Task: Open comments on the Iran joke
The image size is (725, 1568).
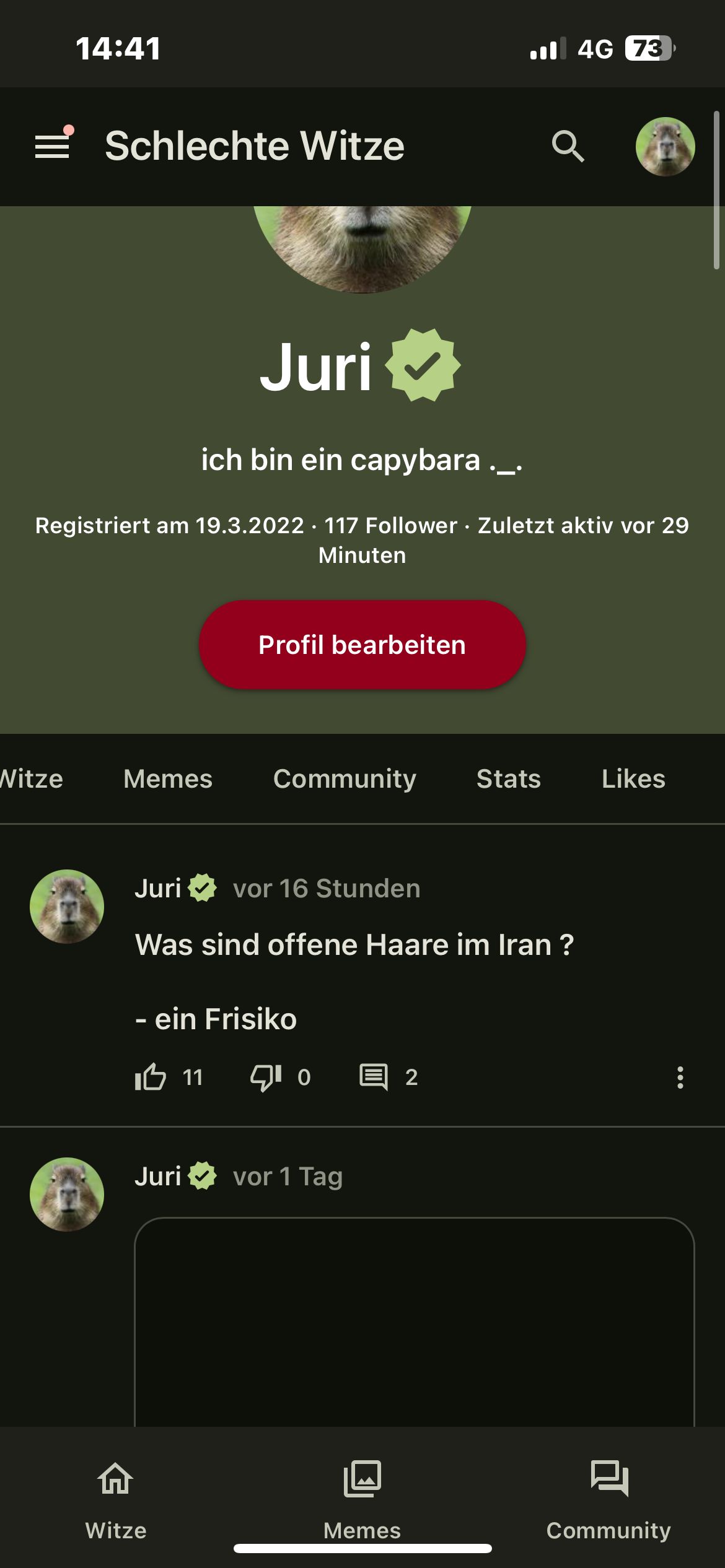Action: (x=374, y=1077)
